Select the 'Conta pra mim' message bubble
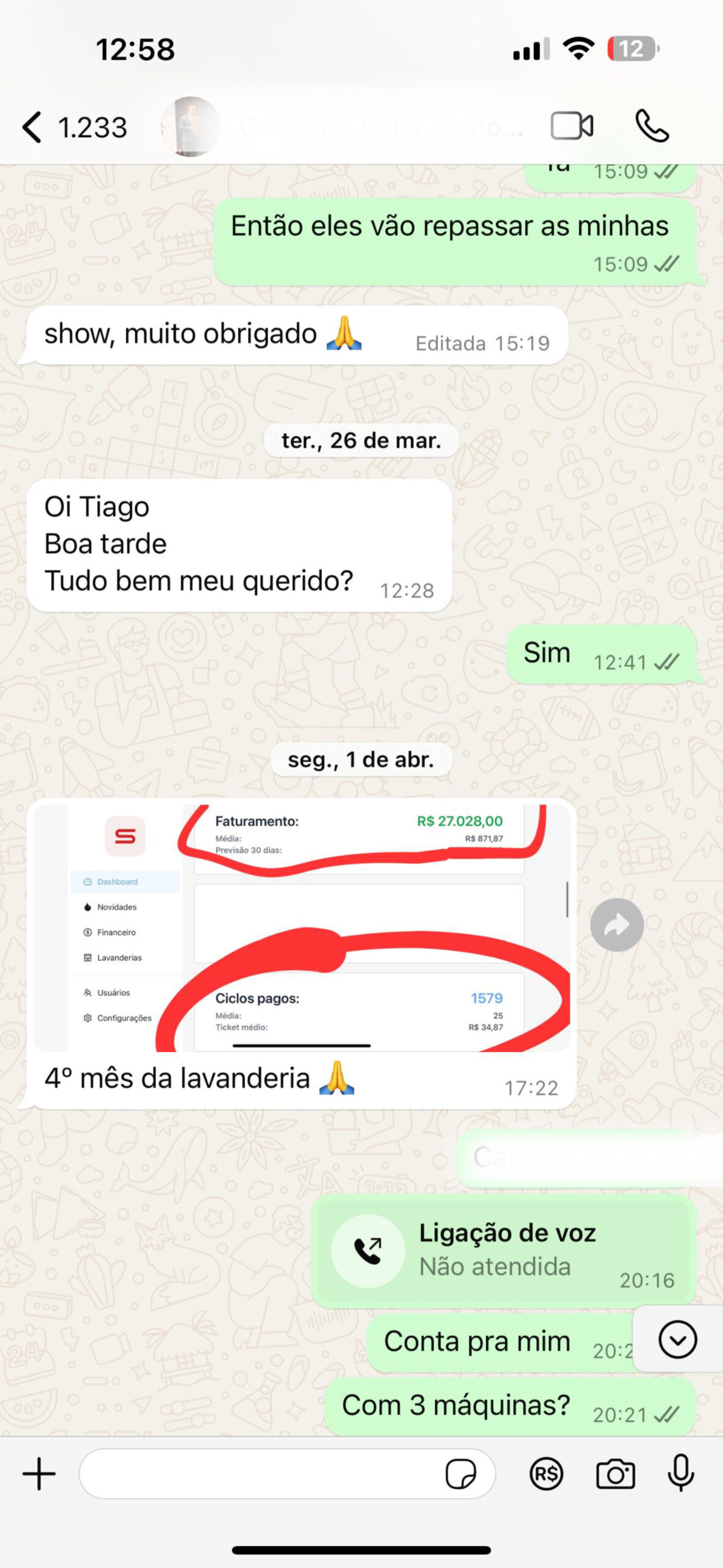The width and height of the screenshot is (723, 1568). 478,1341
